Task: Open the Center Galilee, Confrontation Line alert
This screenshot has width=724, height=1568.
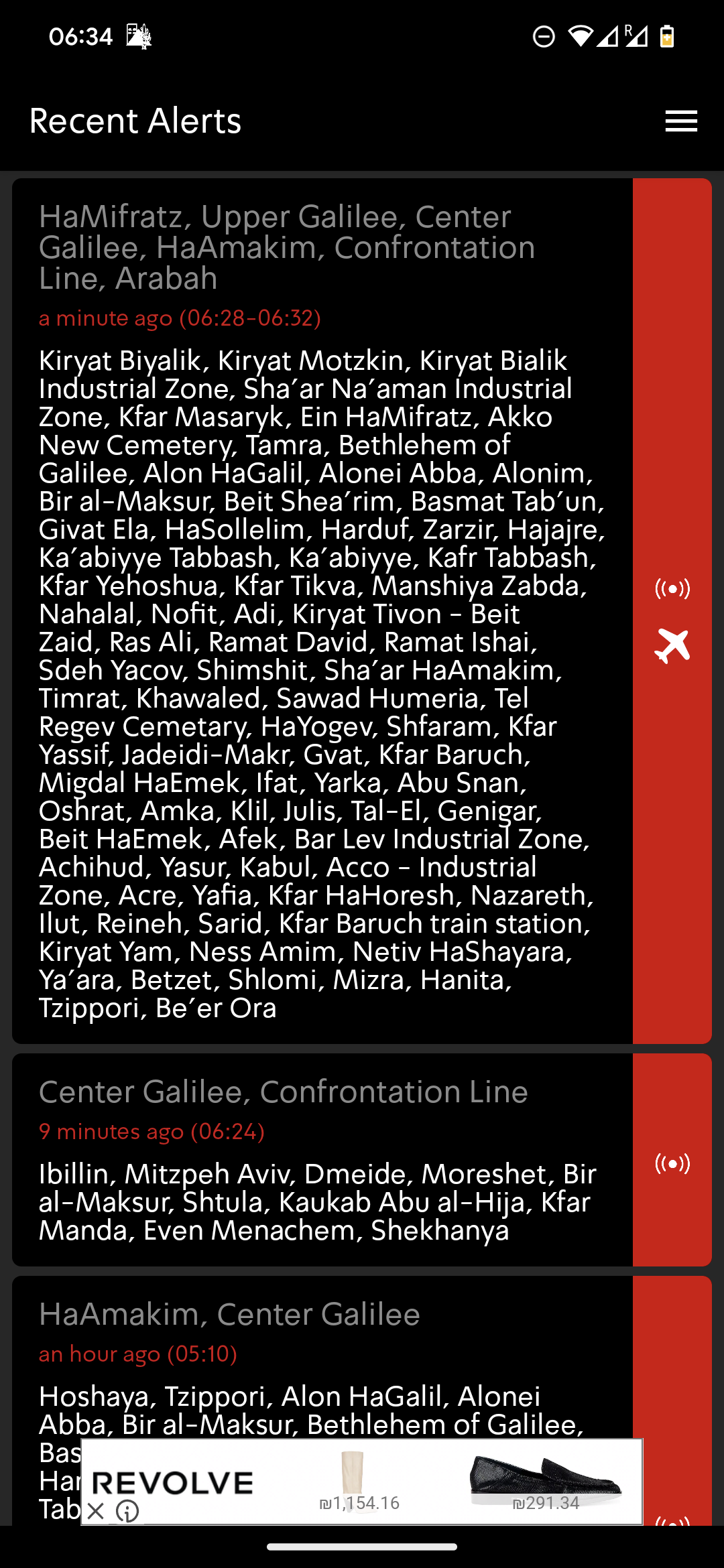Action: (x=362, y=1160)
